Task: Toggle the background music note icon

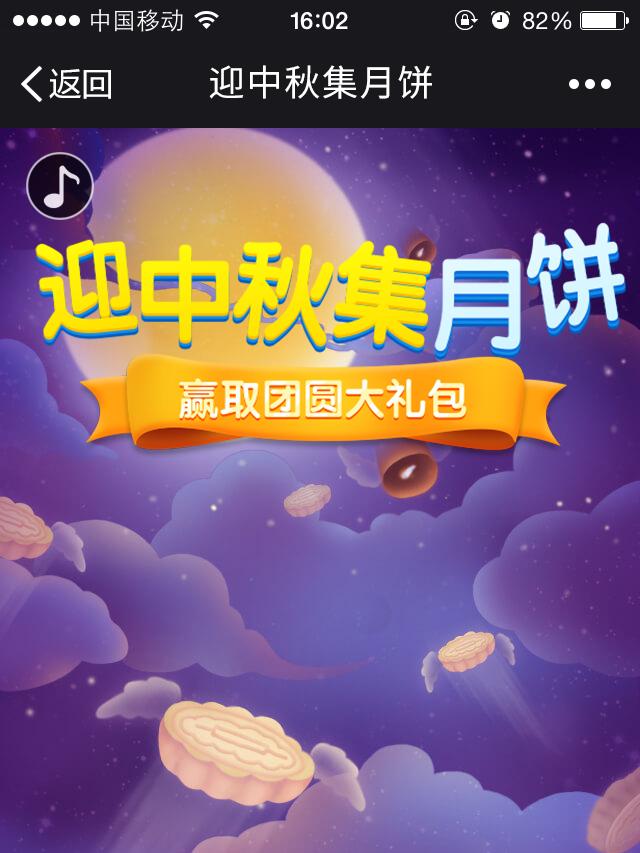Action: click(60, 187)
